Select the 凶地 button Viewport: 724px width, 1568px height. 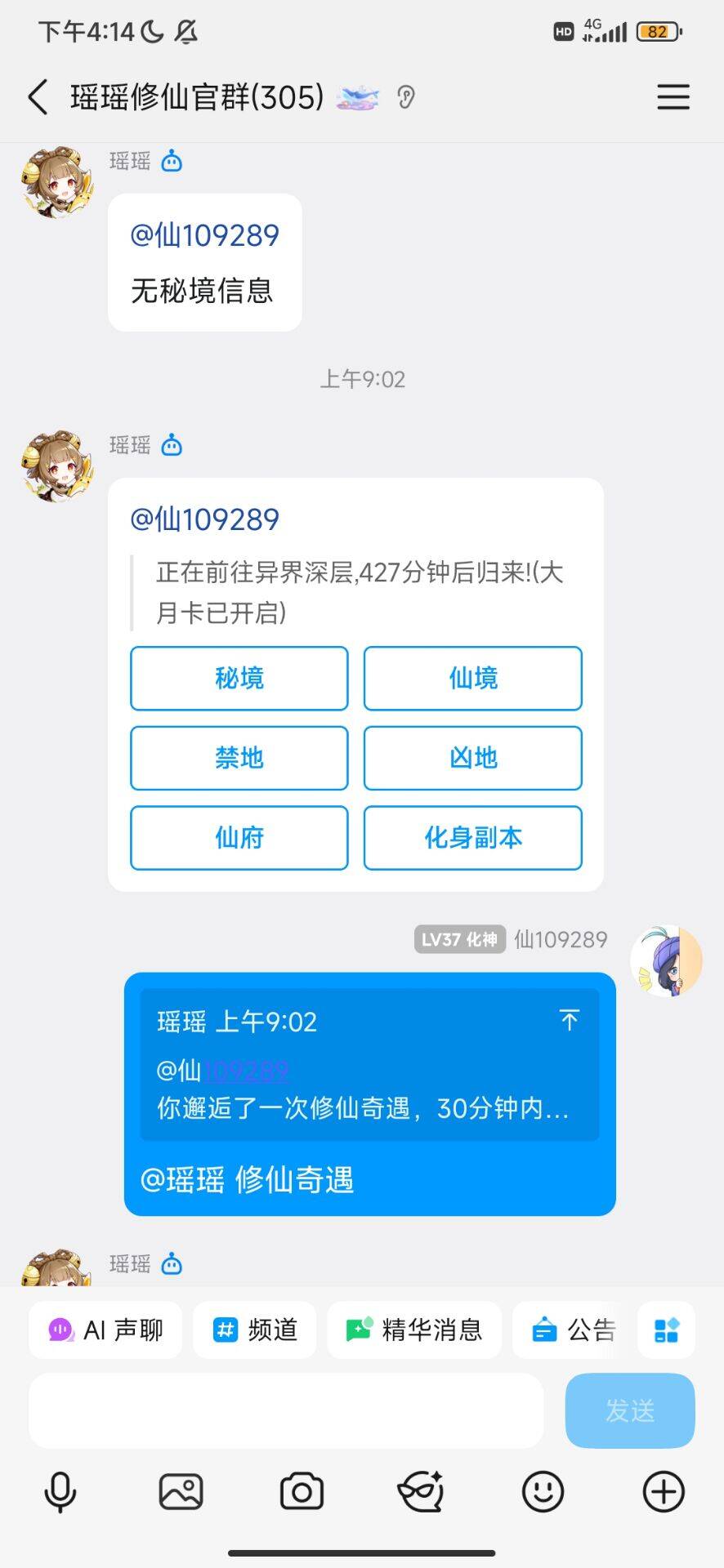(472, 758)
